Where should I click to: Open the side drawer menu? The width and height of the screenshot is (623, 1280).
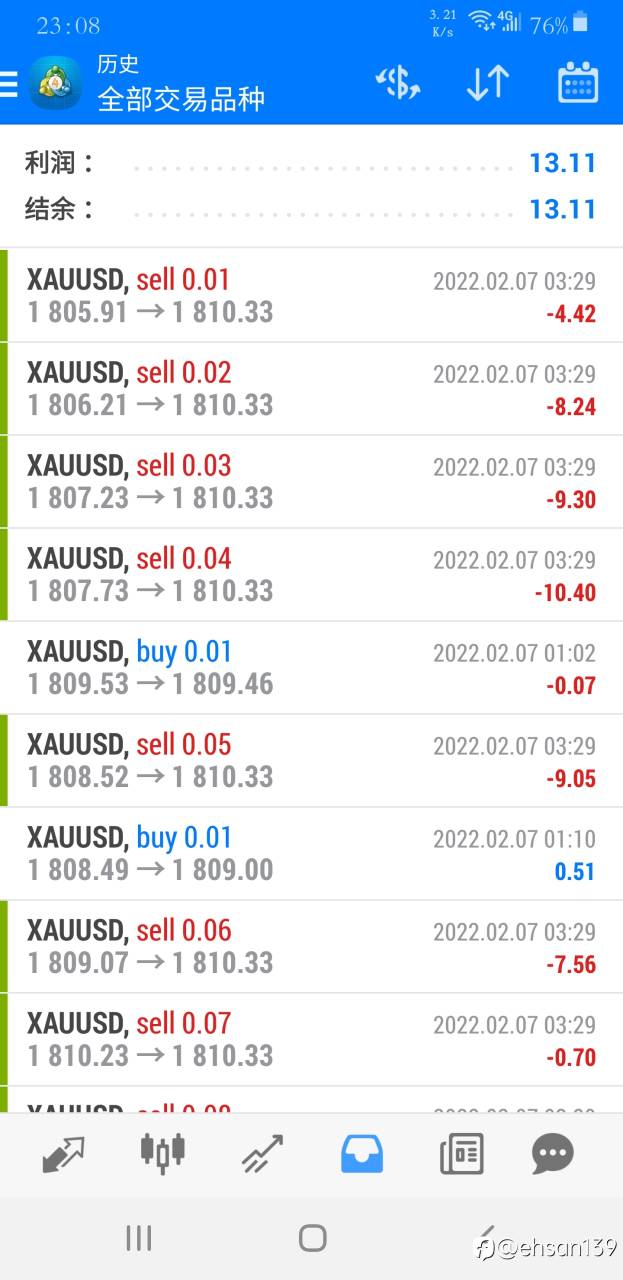point(10,84)
